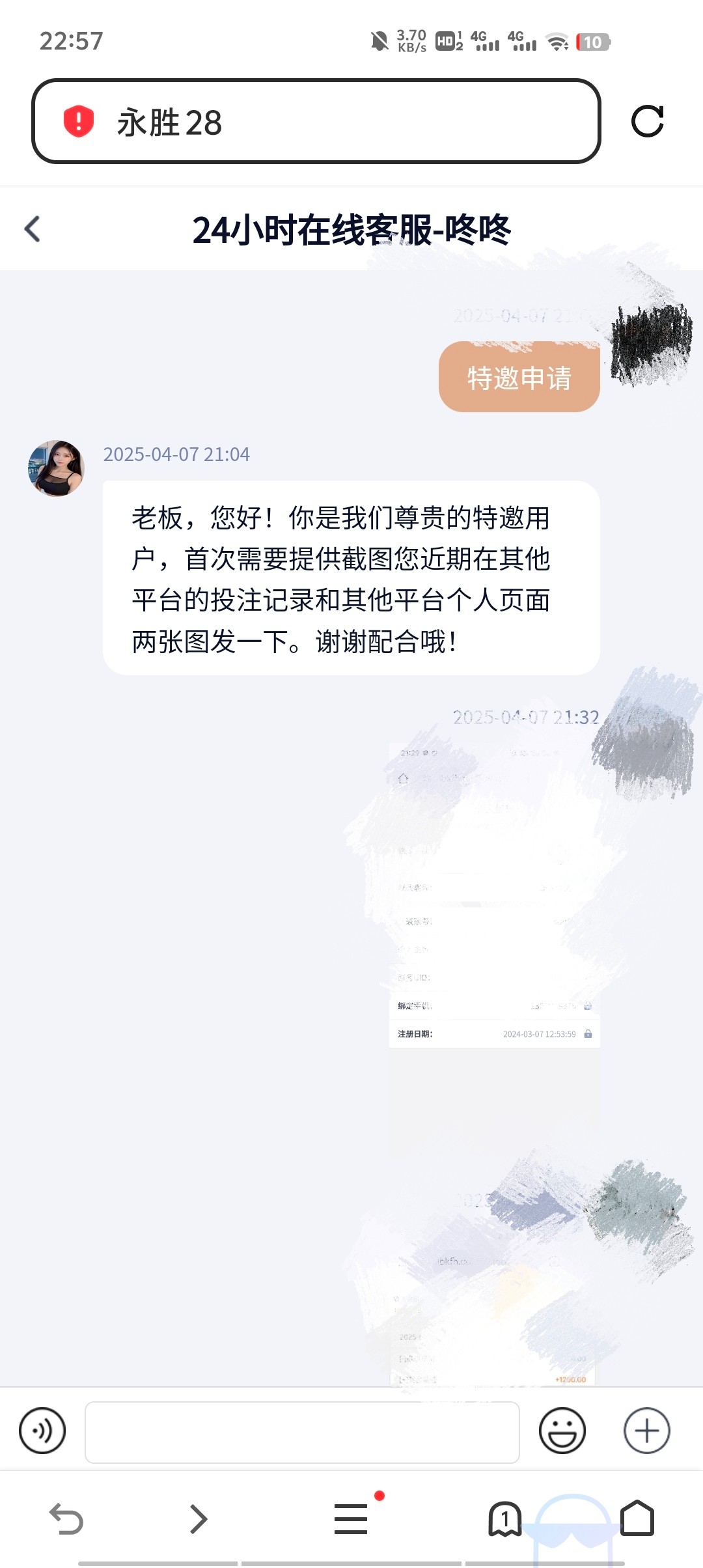The height and width of the screenshot is (1568, 703).
Task: Open the emoji picker
Action: tap(562, 1431)
